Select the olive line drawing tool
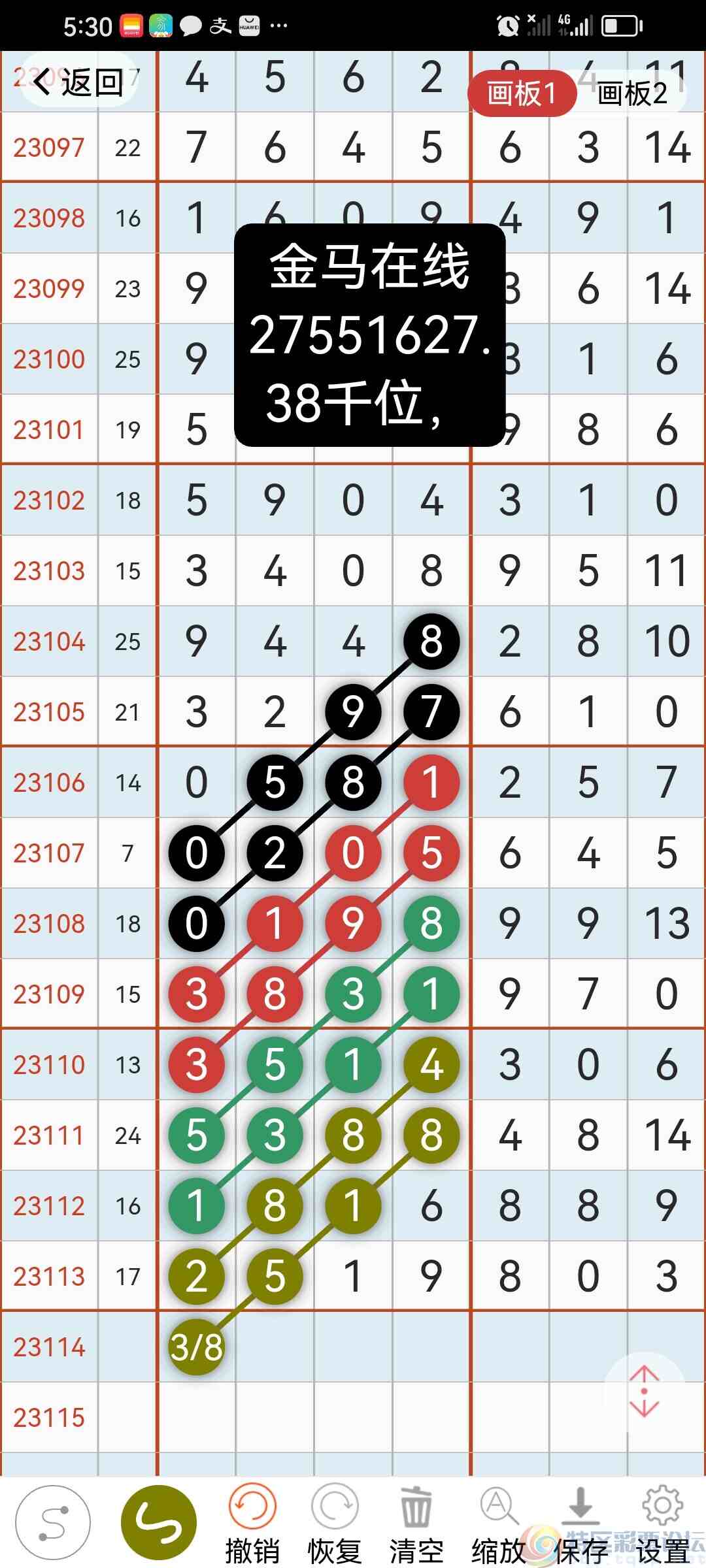The width and height of the screenshot is (706, 1568). tap(158, 1522)
